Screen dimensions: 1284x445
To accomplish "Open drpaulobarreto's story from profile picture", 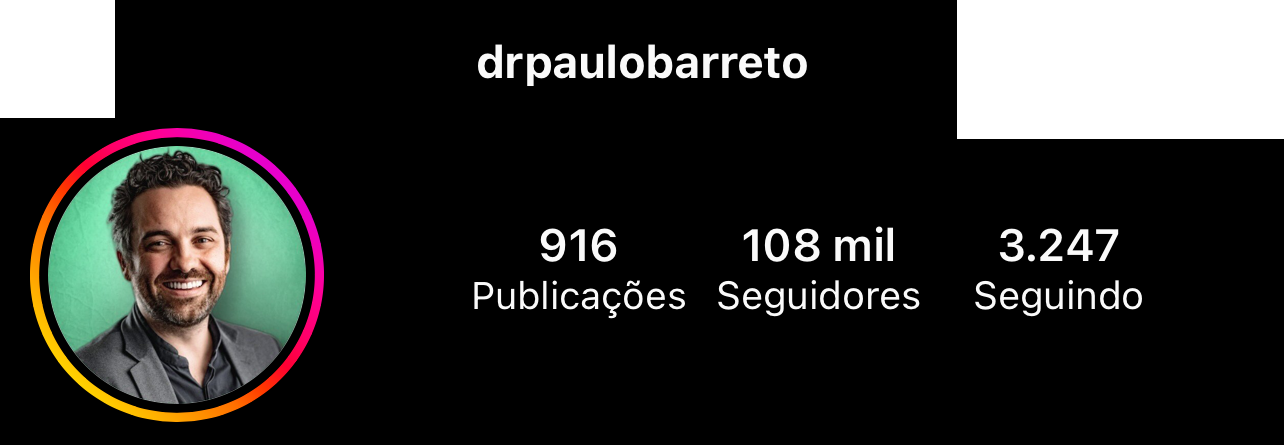I will 177,275.
